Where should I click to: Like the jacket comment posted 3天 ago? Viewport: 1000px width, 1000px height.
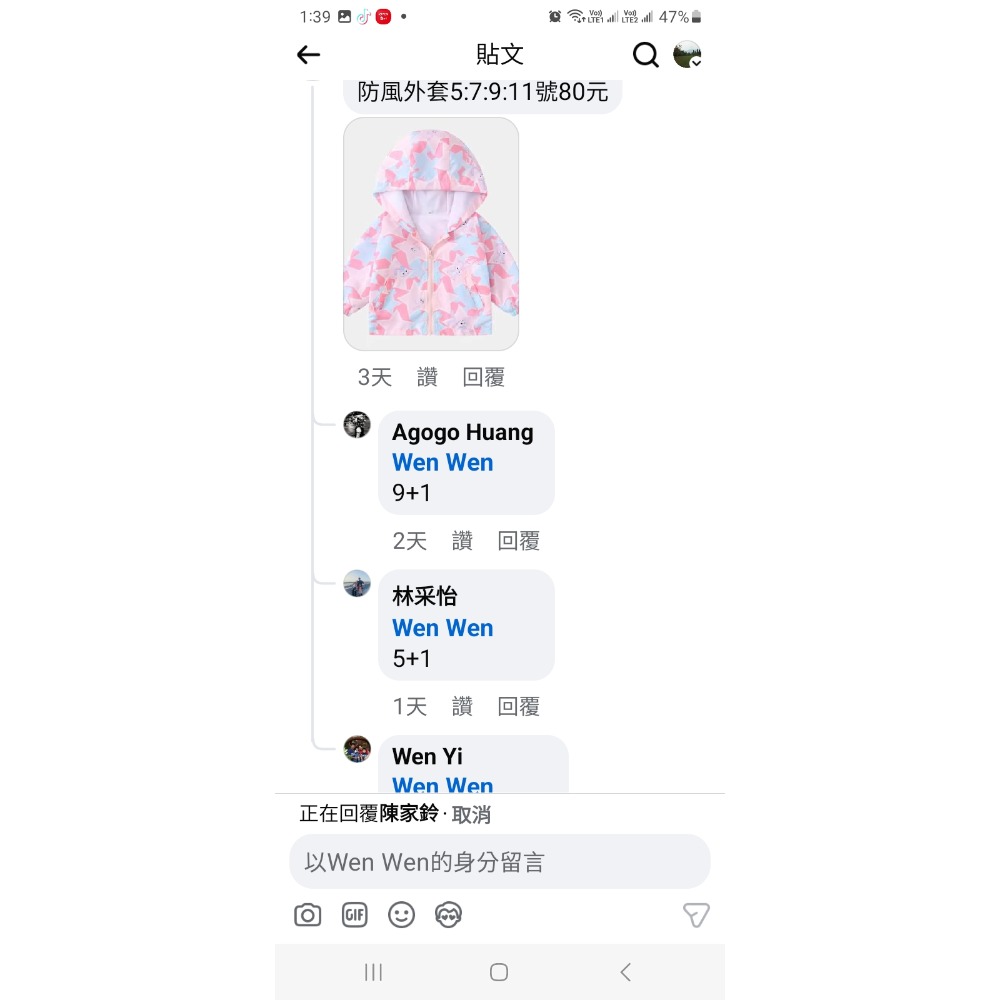427,377
